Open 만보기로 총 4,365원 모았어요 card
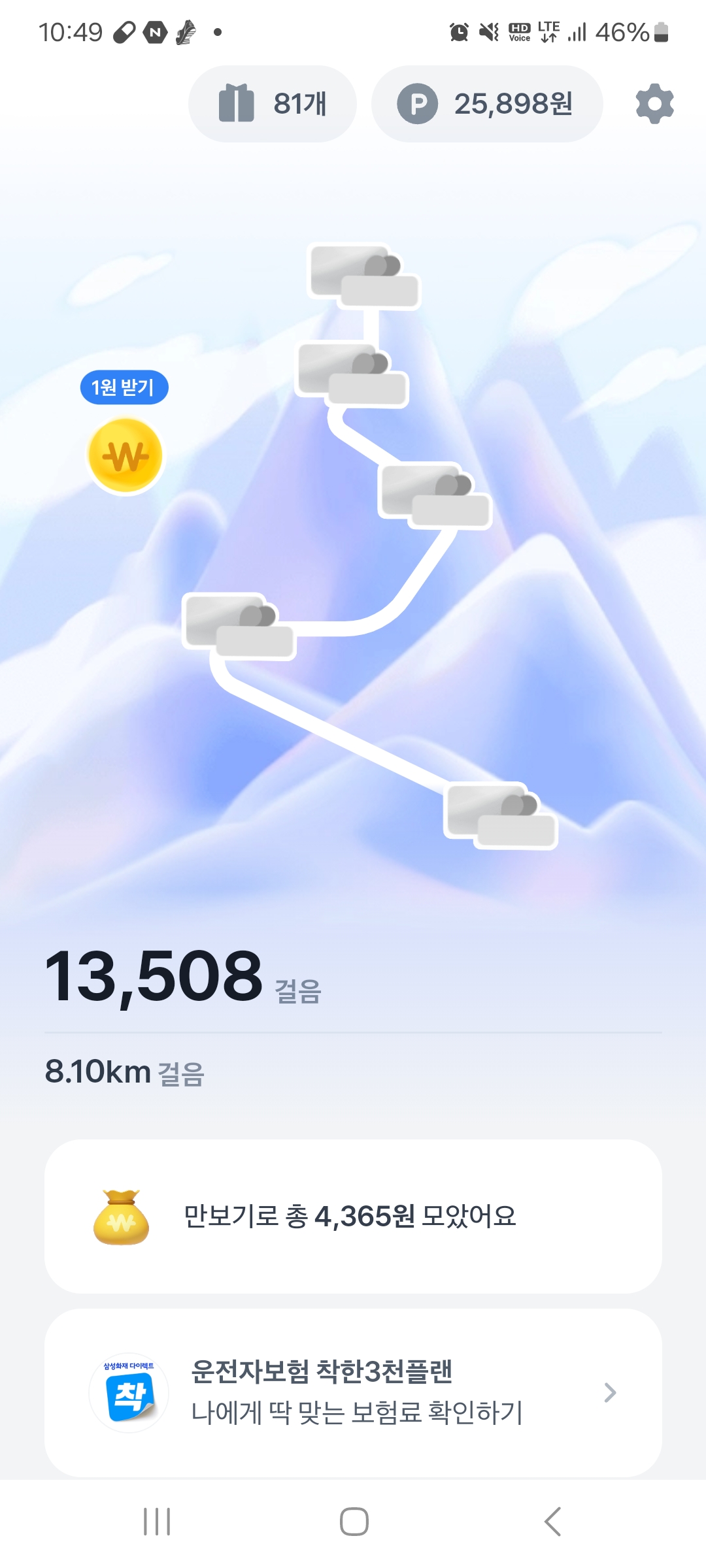This screenshot has height=1568, width=706. (353, 1217)
